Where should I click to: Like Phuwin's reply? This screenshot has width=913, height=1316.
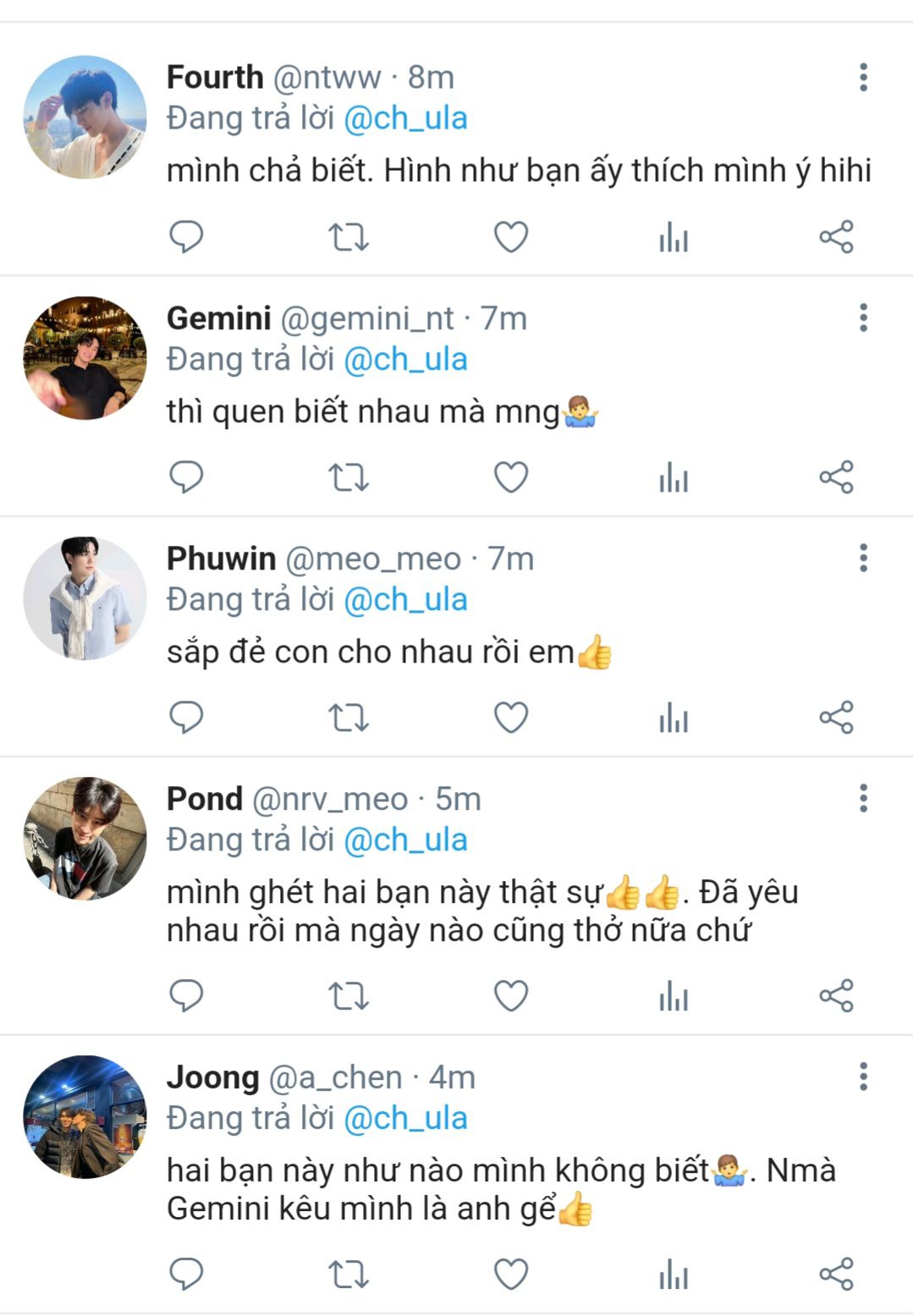point(511,718)
